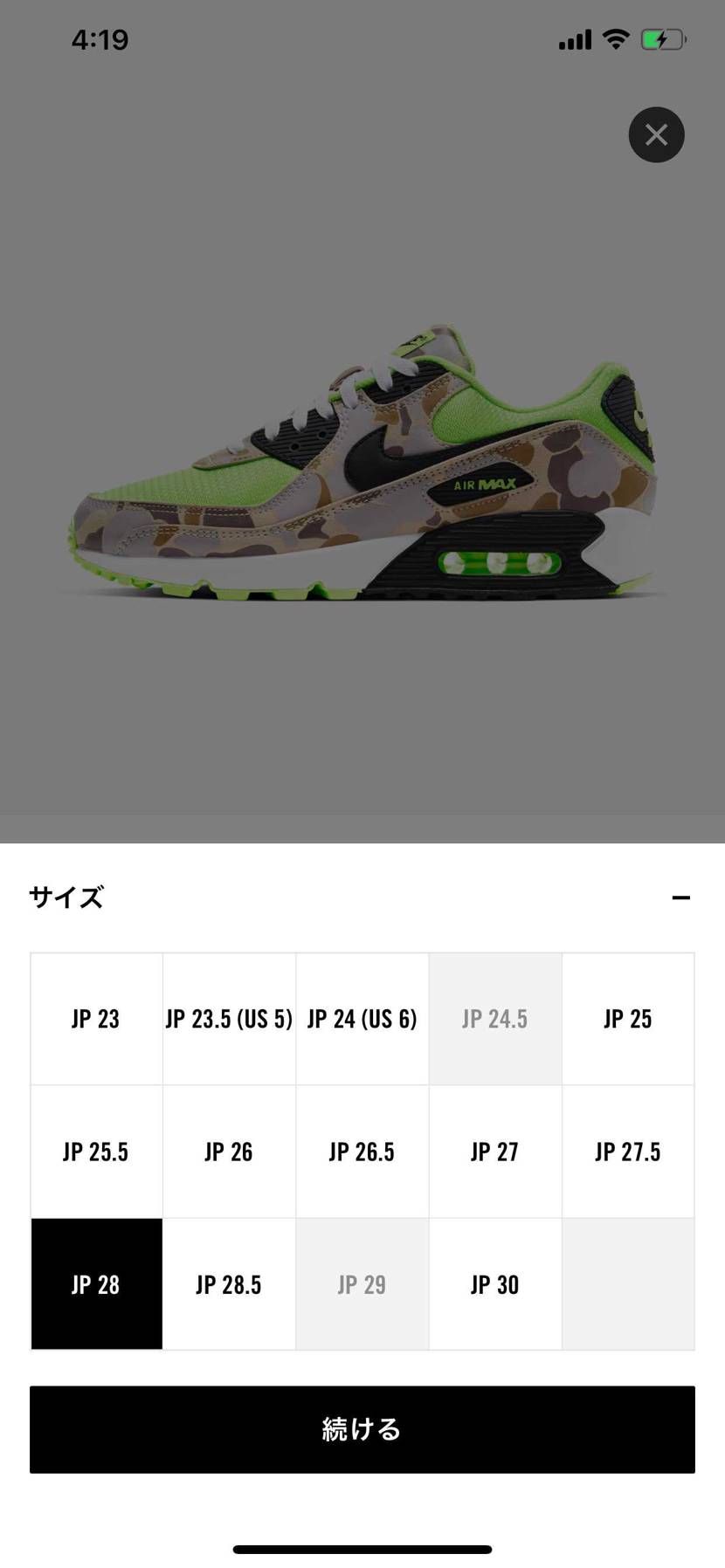
Task: Select size JP 23.5 (US 5)
Action: click(x=229, y=1019)
